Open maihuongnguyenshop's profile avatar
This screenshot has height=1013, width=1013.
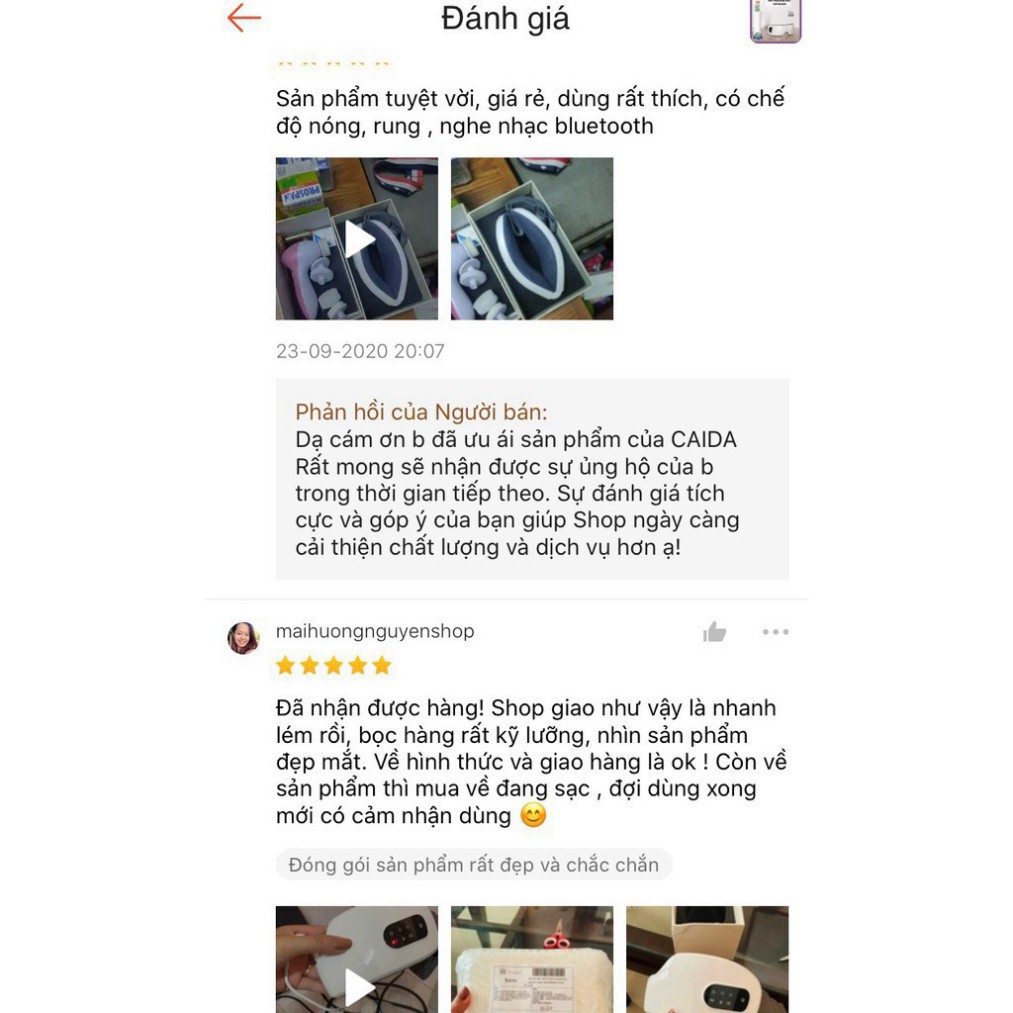[x=243, y=637]
